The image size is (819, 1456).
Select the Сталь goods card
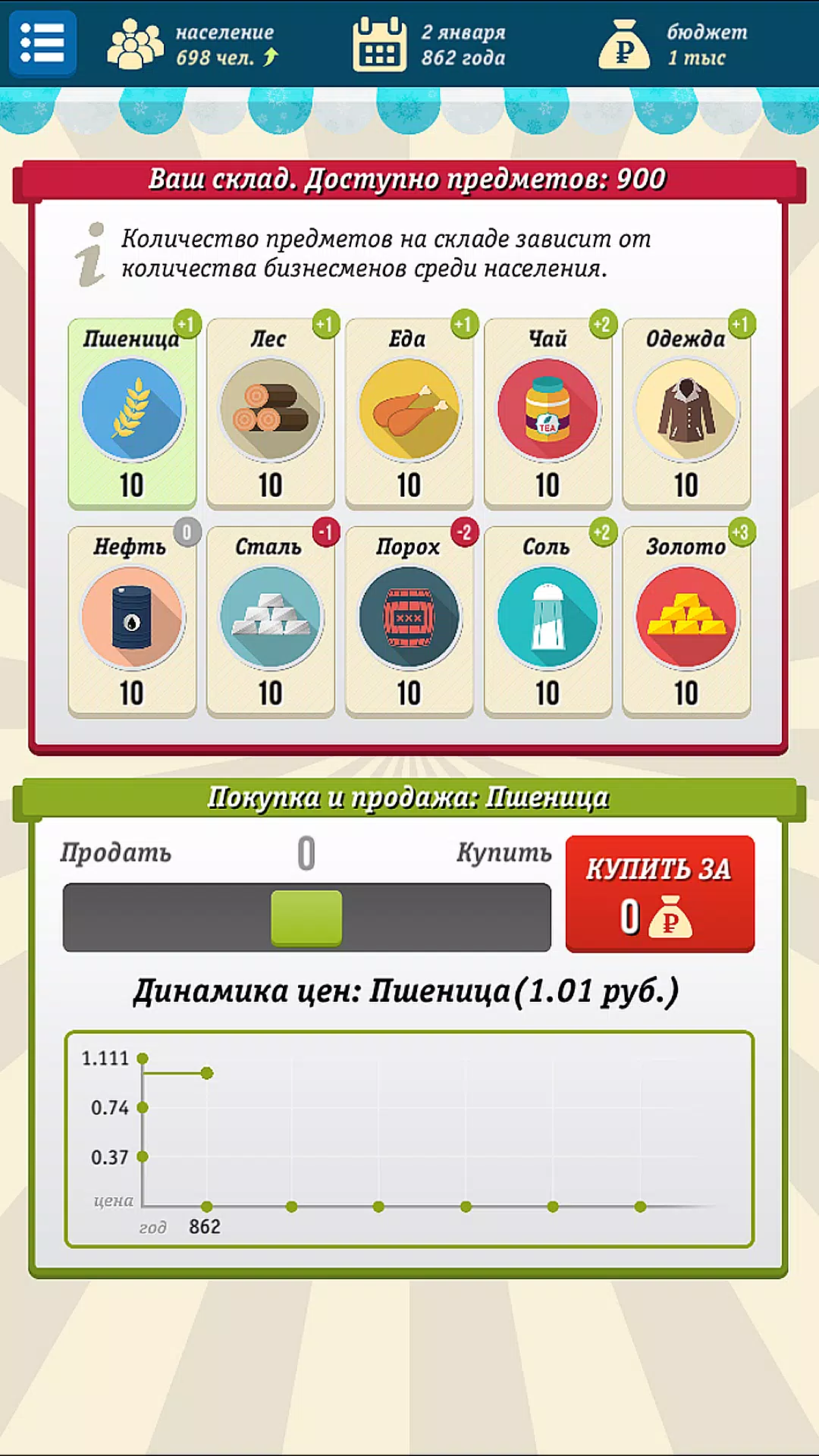(271, 621)
